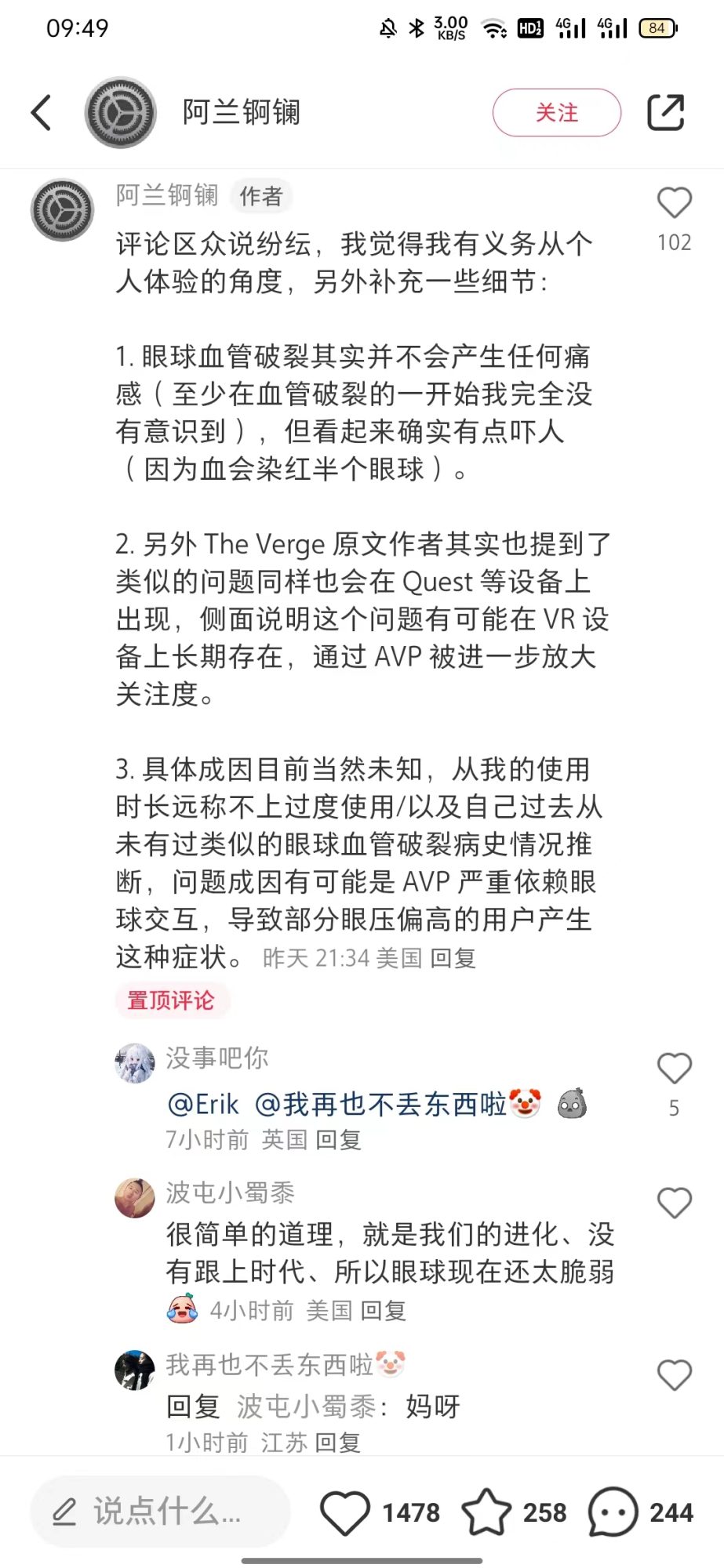The image size is (724, 1568).
Task: Reply to 波屯小蜀黍's comment
Action: 384,1311
